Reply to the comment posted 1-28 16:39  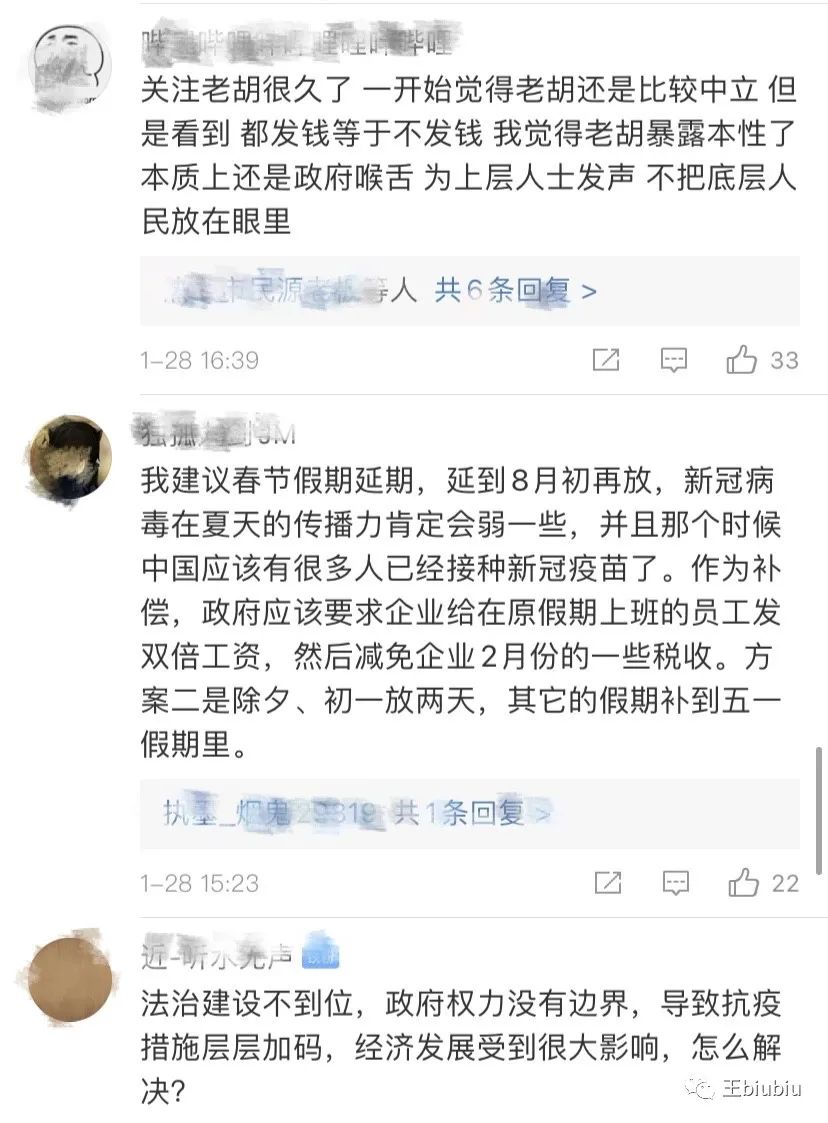(675, 360)
